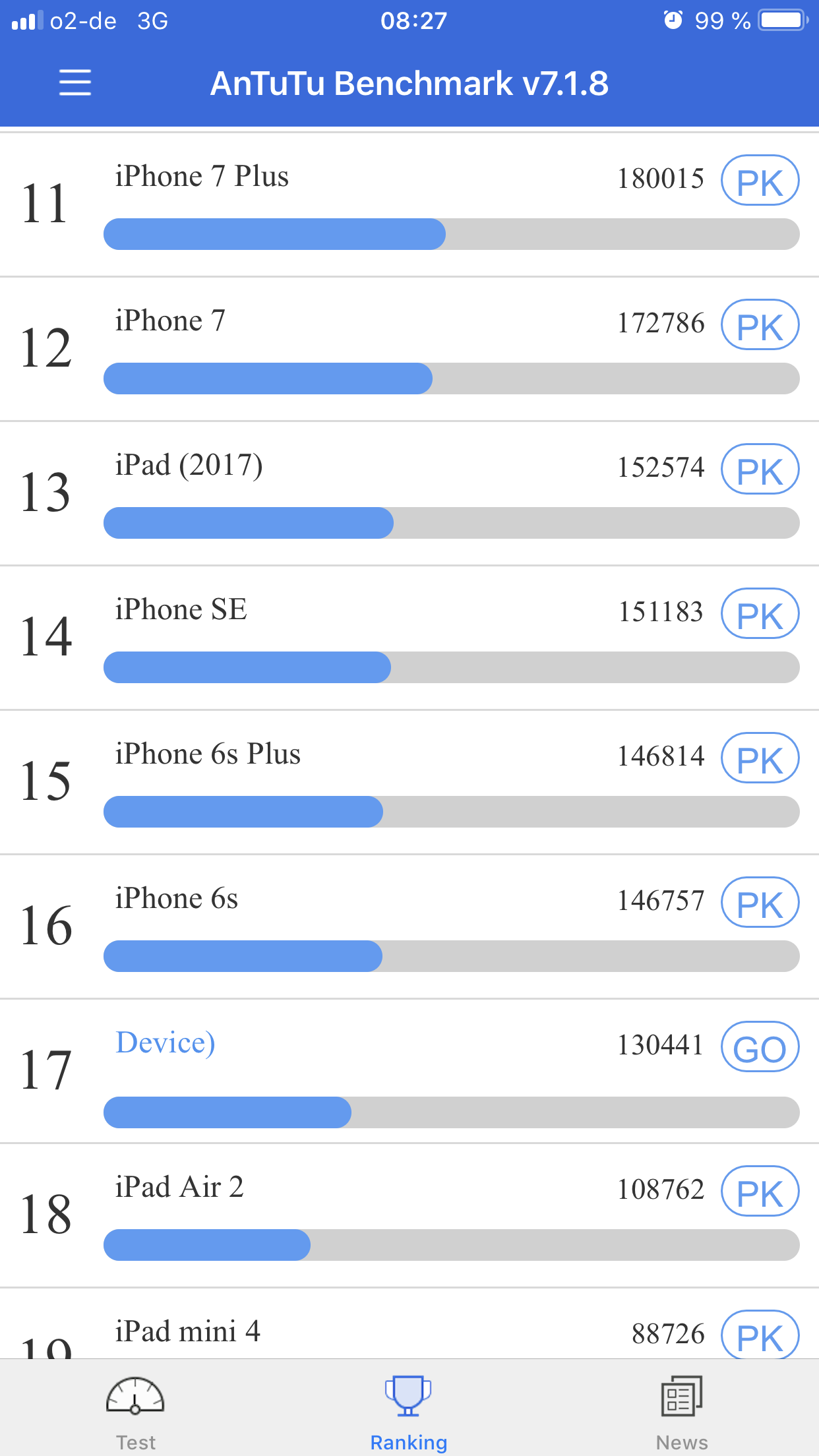Viewport: 819px width, 1456px height.
Task: Tap PK for iPad mini 4
Action: [x=760, y=1333]
